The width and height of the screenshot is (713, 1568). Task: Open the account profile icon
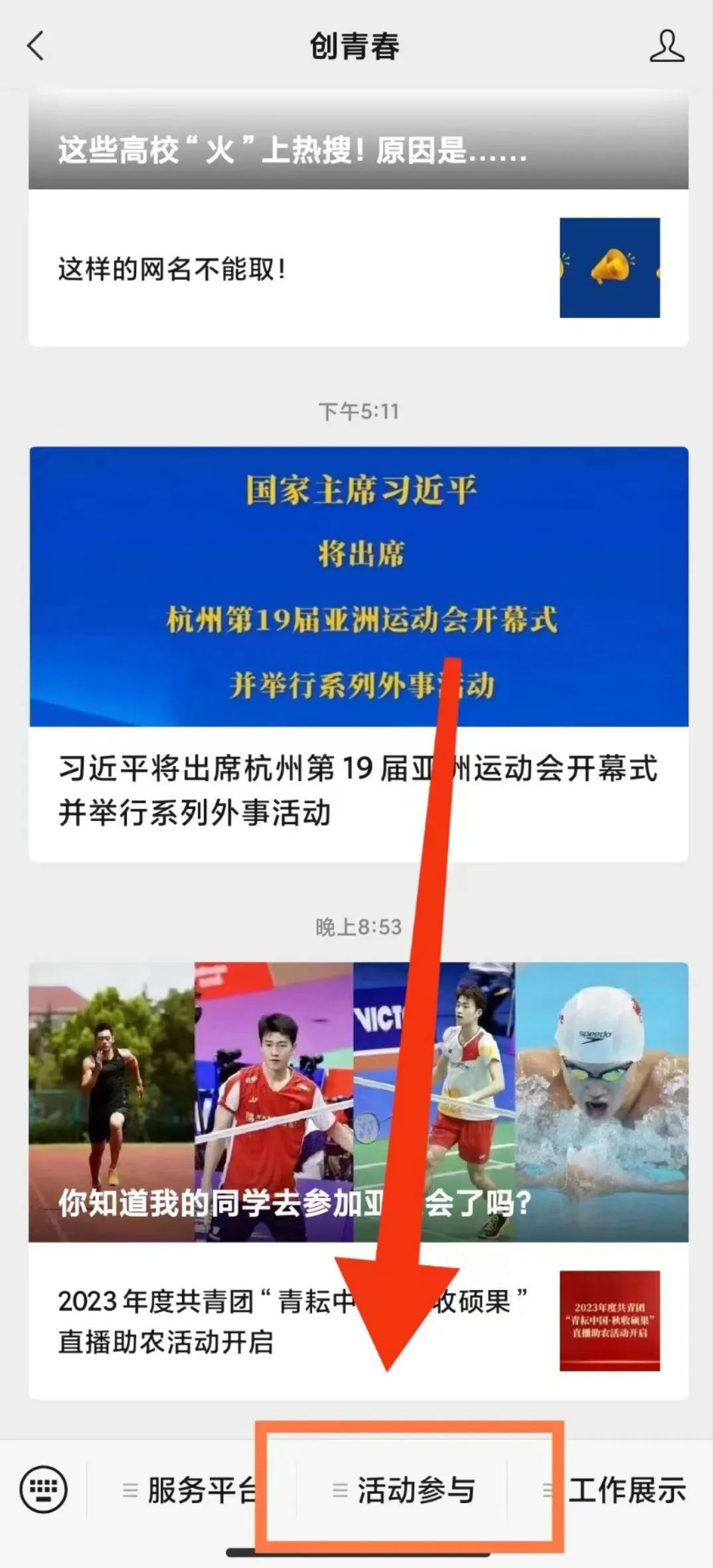tap(666, 46)
